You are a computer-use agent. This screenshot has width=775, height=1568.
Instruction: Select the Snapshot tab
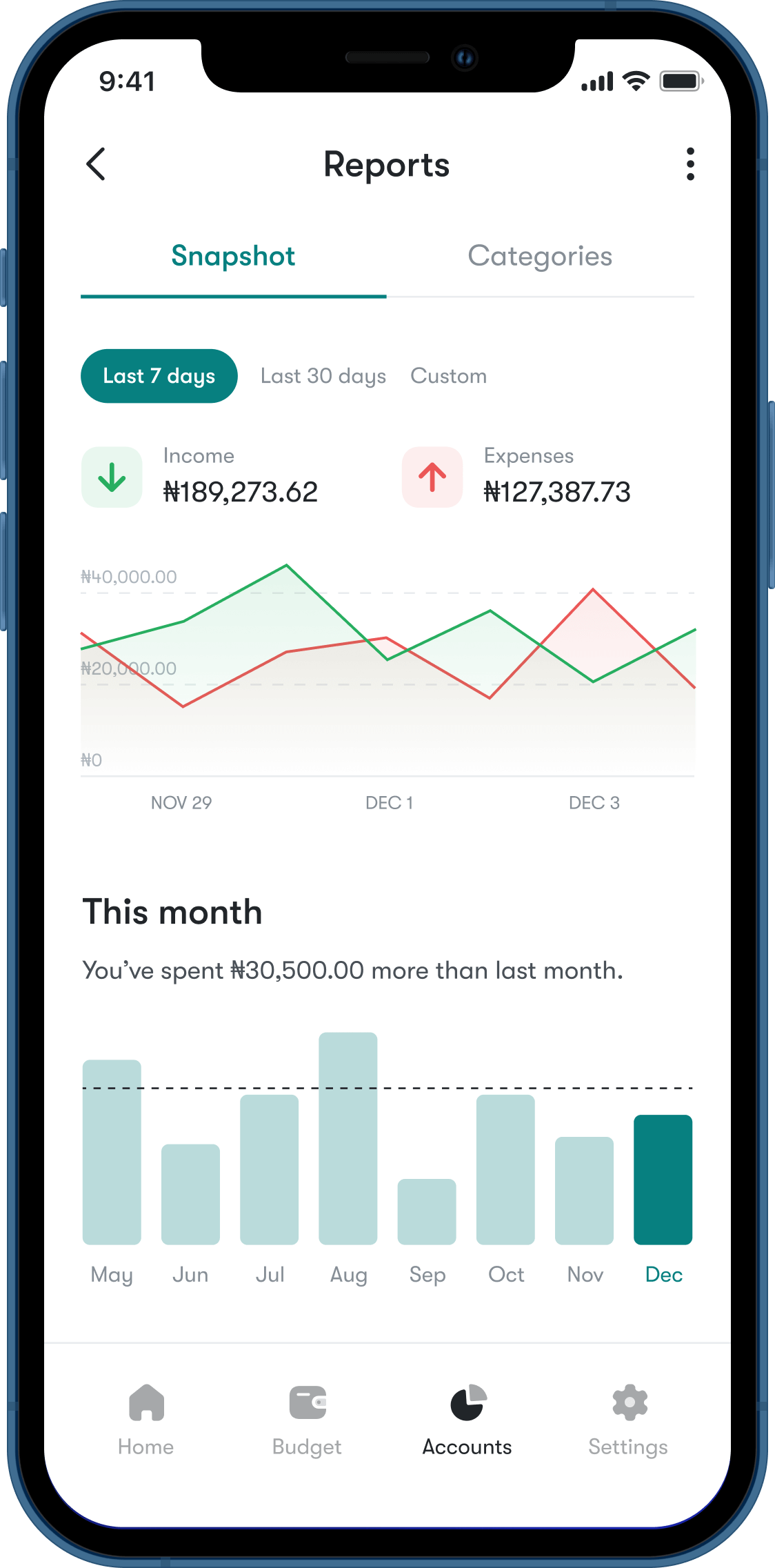coord(233,257)
